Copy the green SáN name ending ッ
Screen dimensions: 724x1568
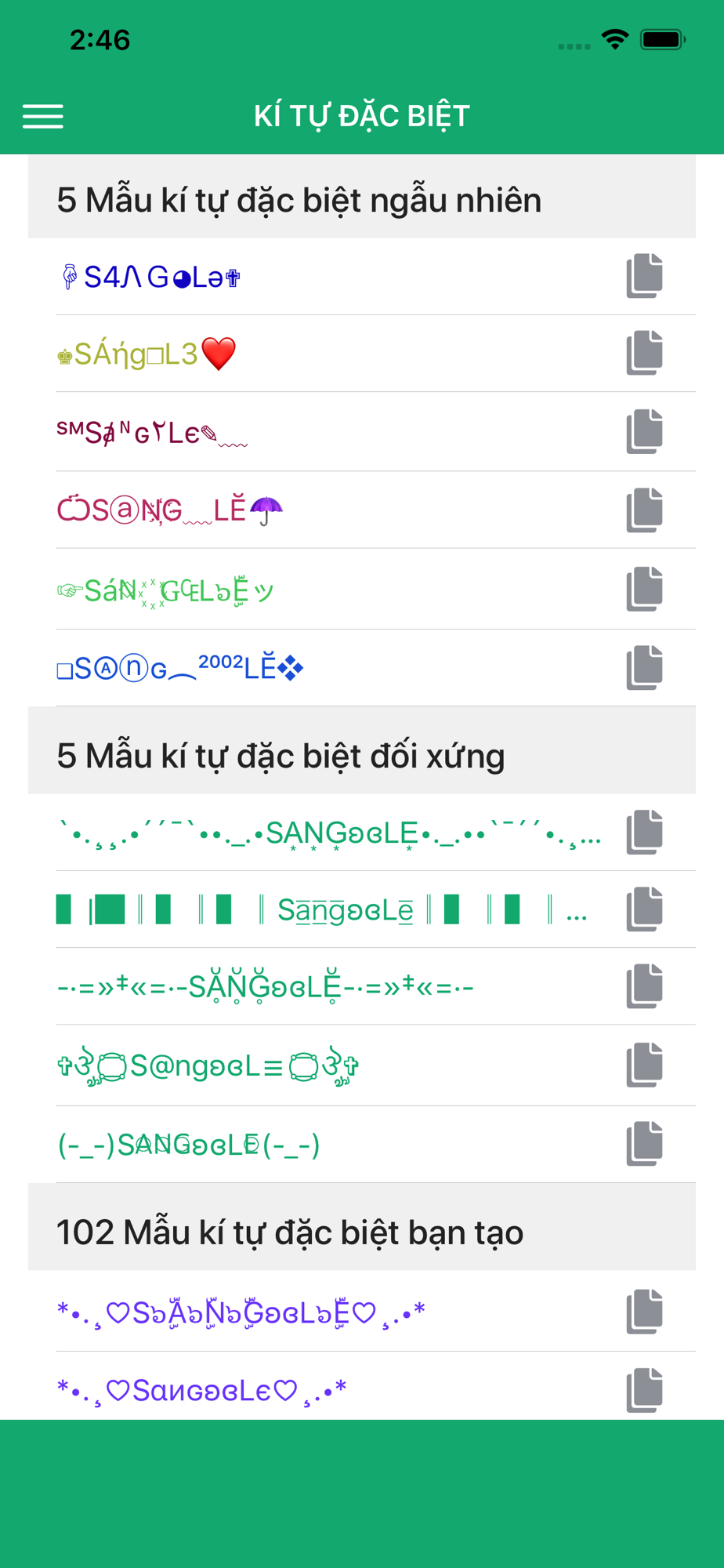tap(645, 589)
